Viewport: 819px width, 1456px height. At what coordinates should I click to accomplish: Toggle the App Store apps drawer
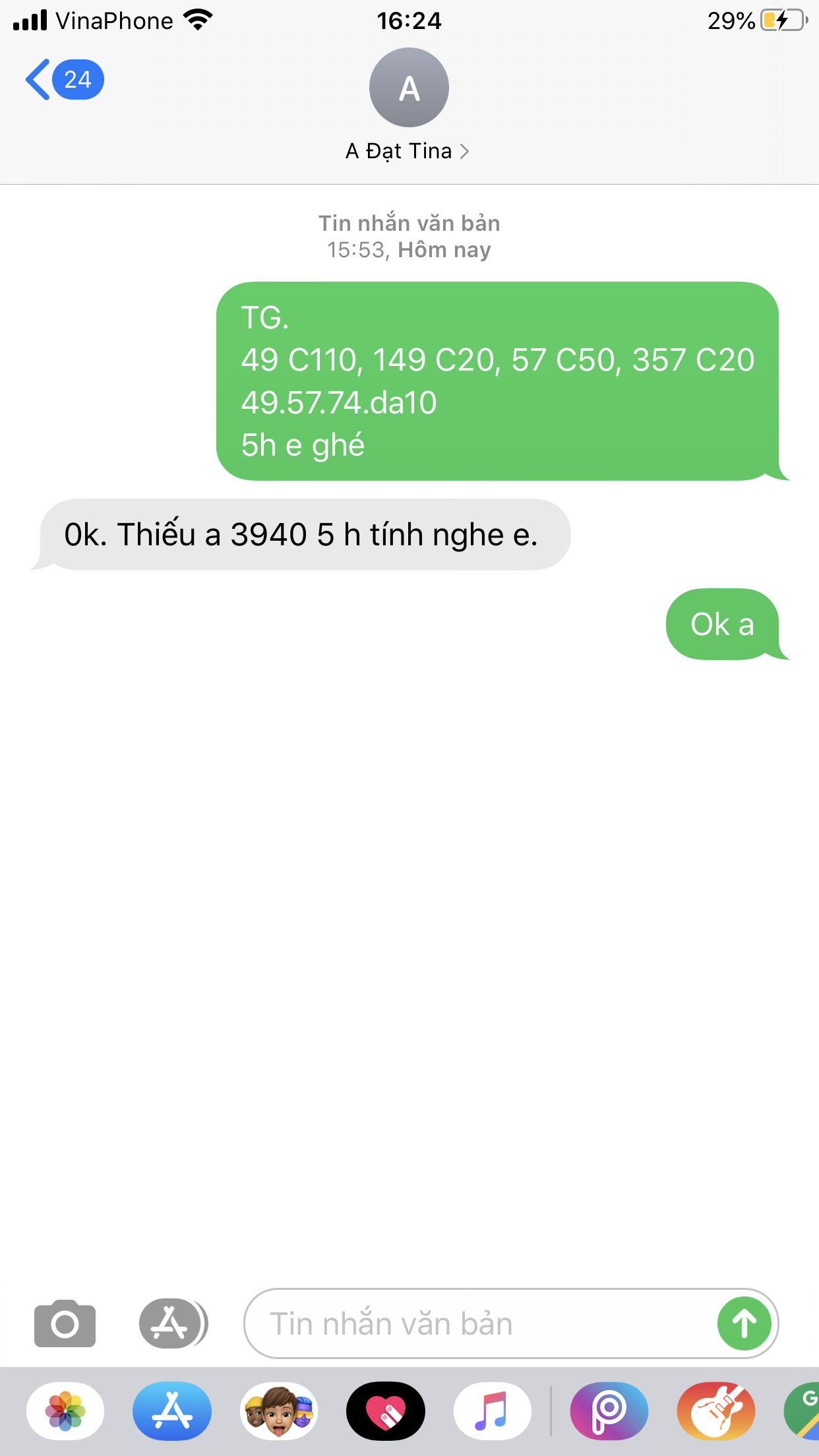pyautogui.click(x=173, y=1323)
